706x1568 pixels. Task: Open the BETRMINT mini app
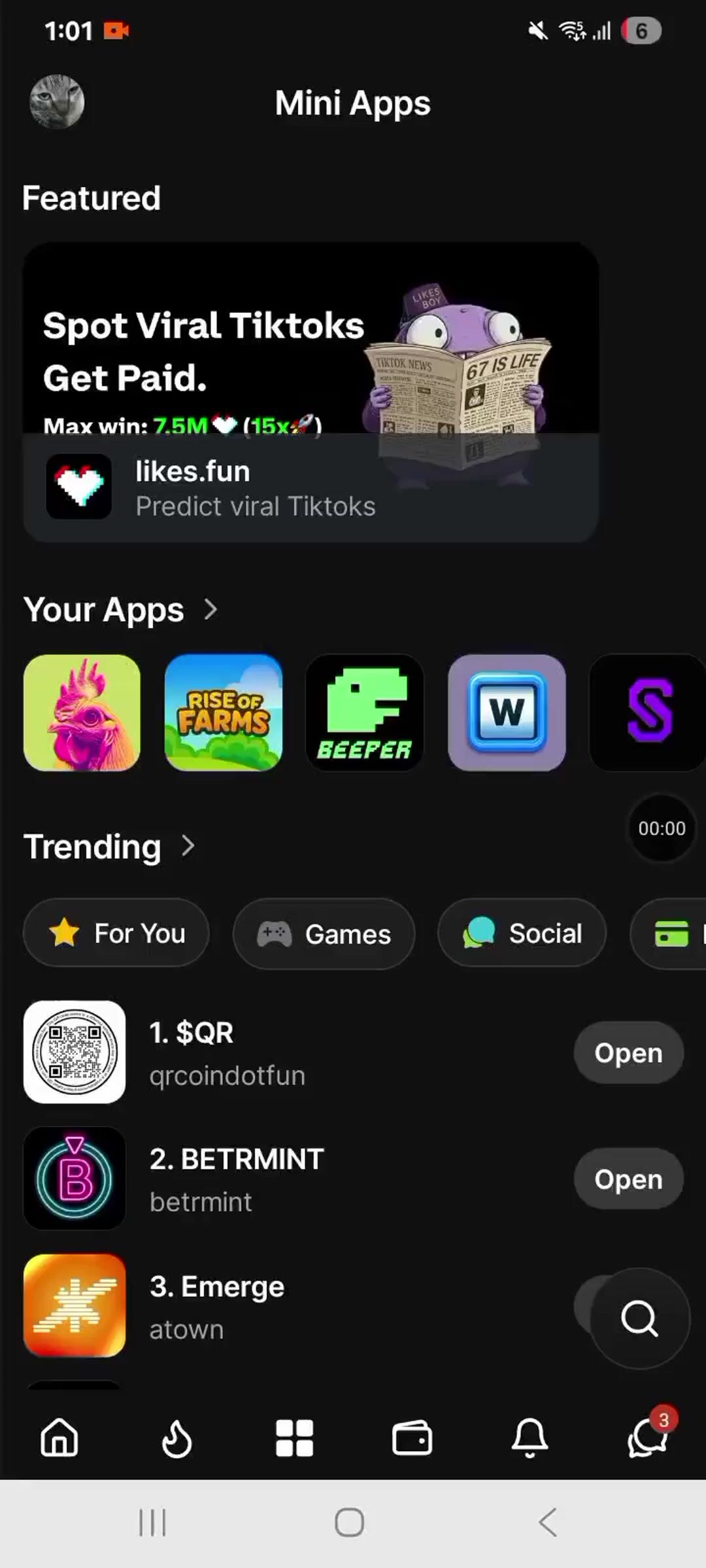tap(628, 1179)
